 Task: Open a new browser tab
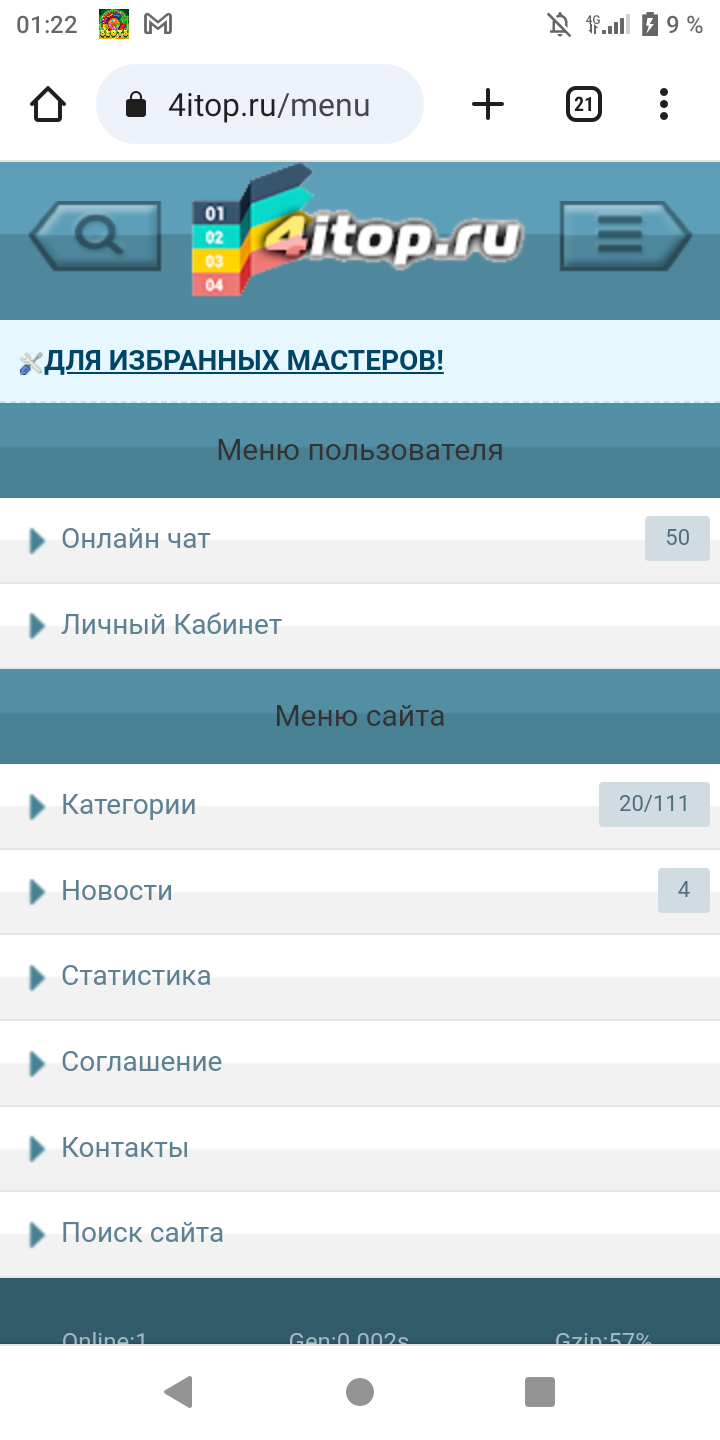pyautogui.click(x=488, y=104)
